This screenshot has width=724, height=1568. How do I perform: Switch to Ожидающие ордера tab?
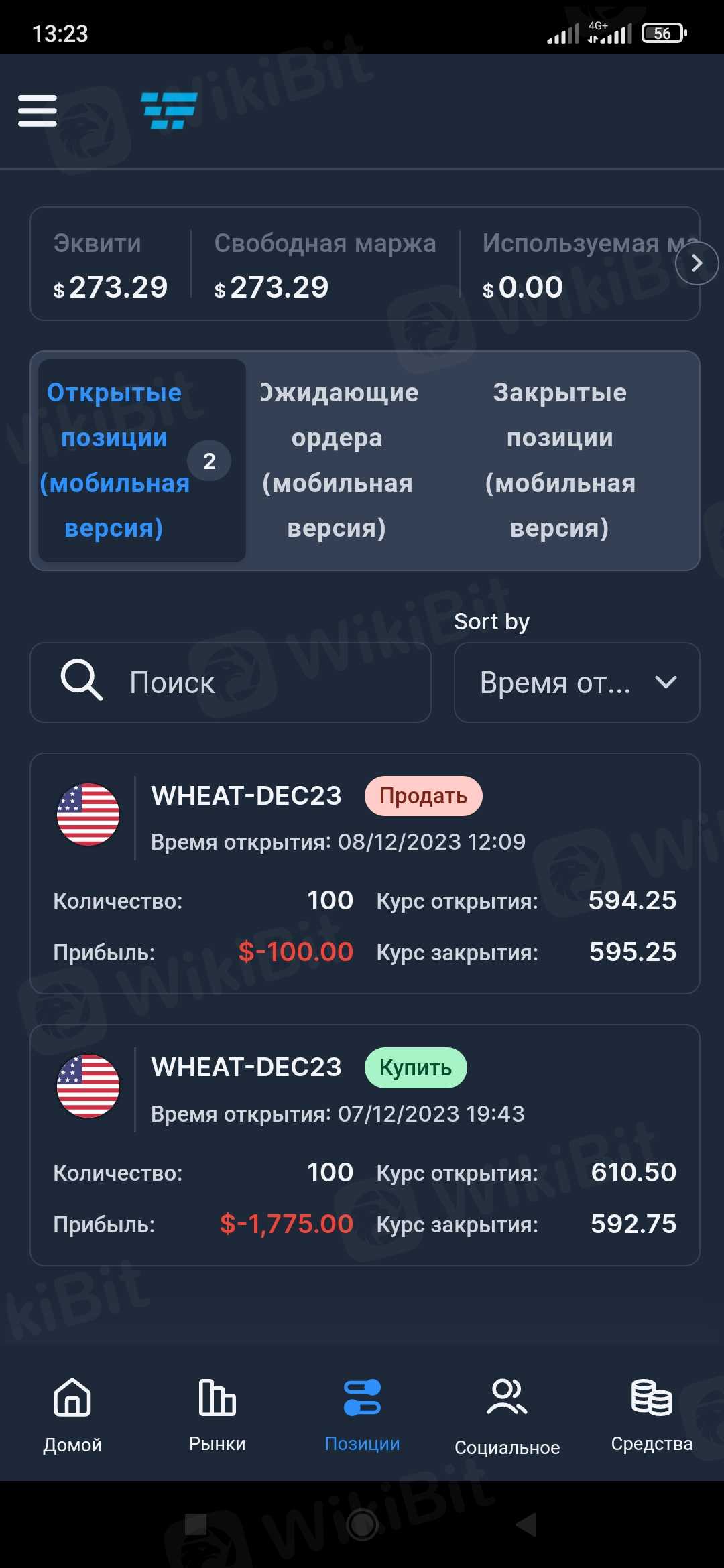click(x=337, y=460)
